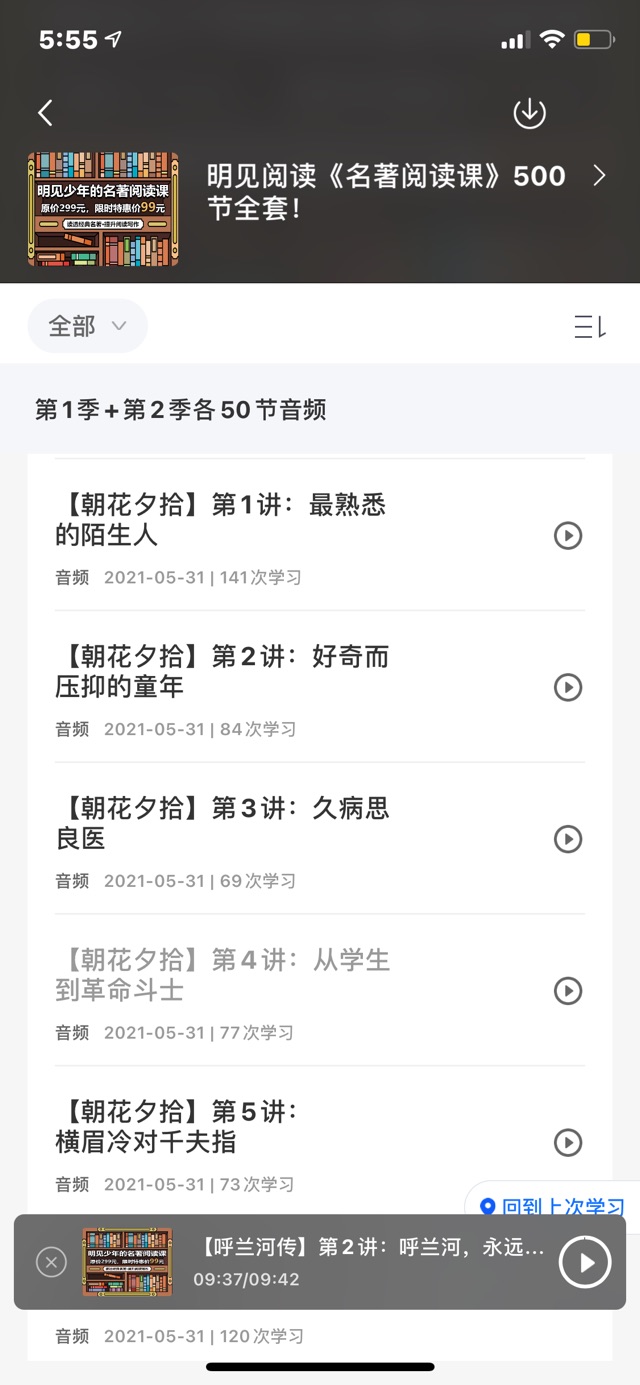Play 第4讲：从学生到革命斗士 audio
Screen dimensions: 640x1385
point(568,990)
